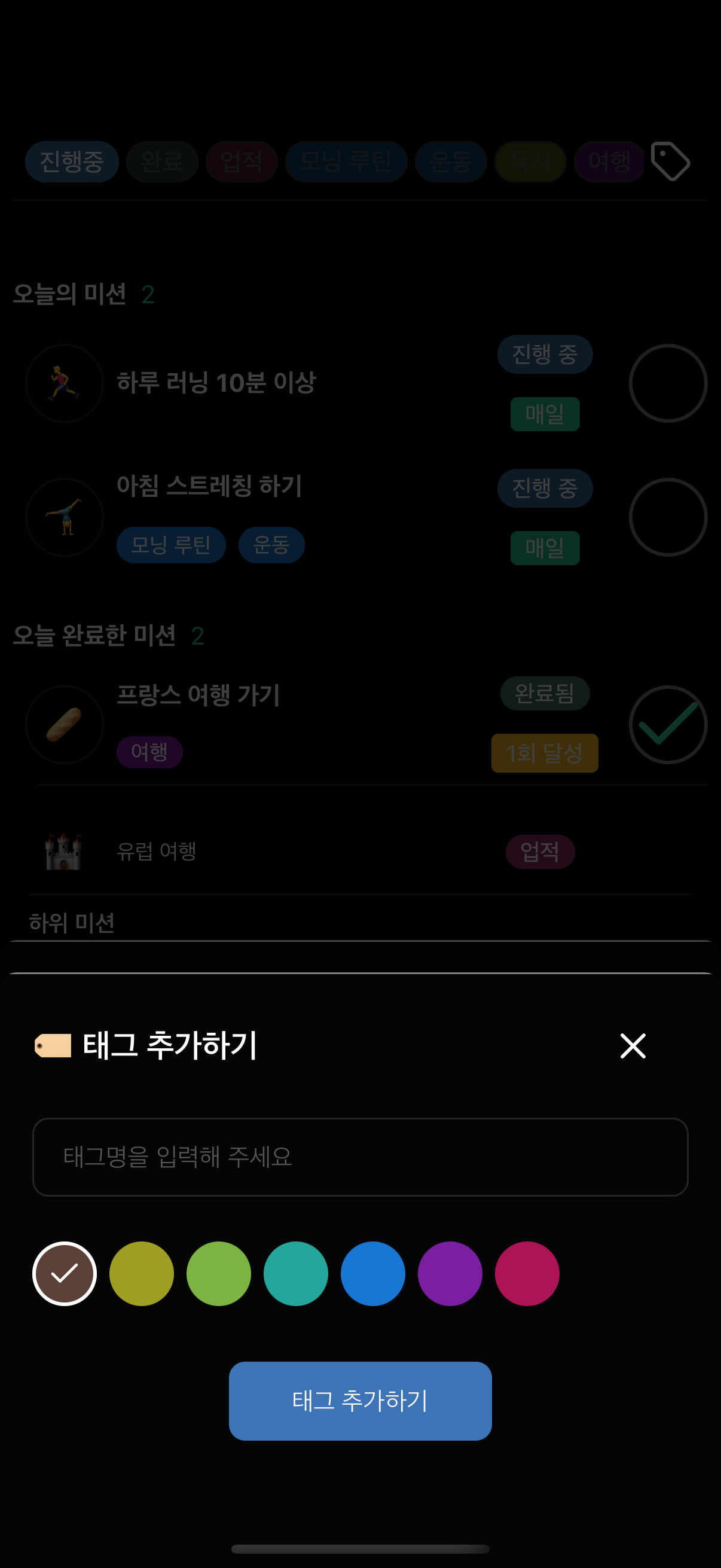Click the running person icon on 하루 러닝 mission
Viewport: 721px width, 1568px height.
(64, 383)
